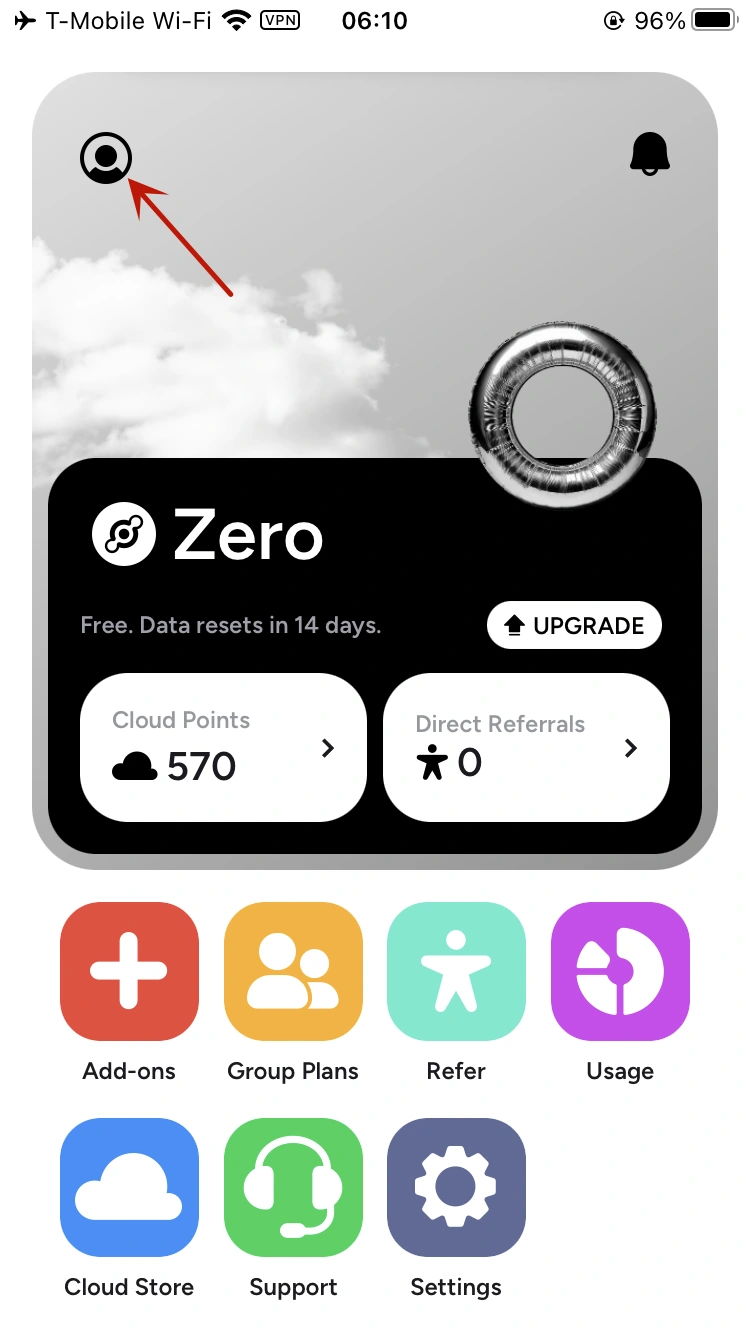Image resolution: width=750 pixels, height=1334 pixels.
Task: Open Add-ons
Action: pos(129,972)
